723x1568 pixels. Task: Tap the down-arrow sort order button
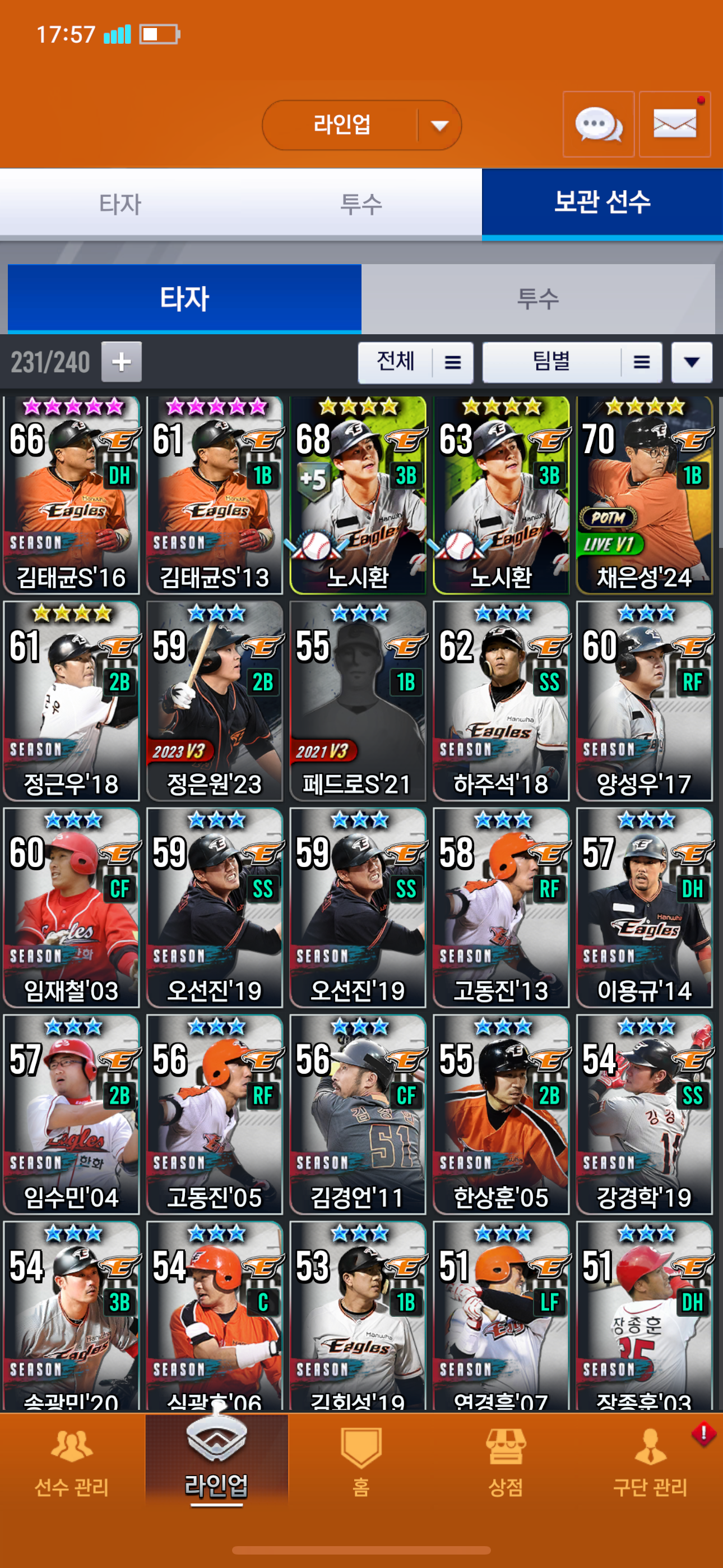coord(692,362)
